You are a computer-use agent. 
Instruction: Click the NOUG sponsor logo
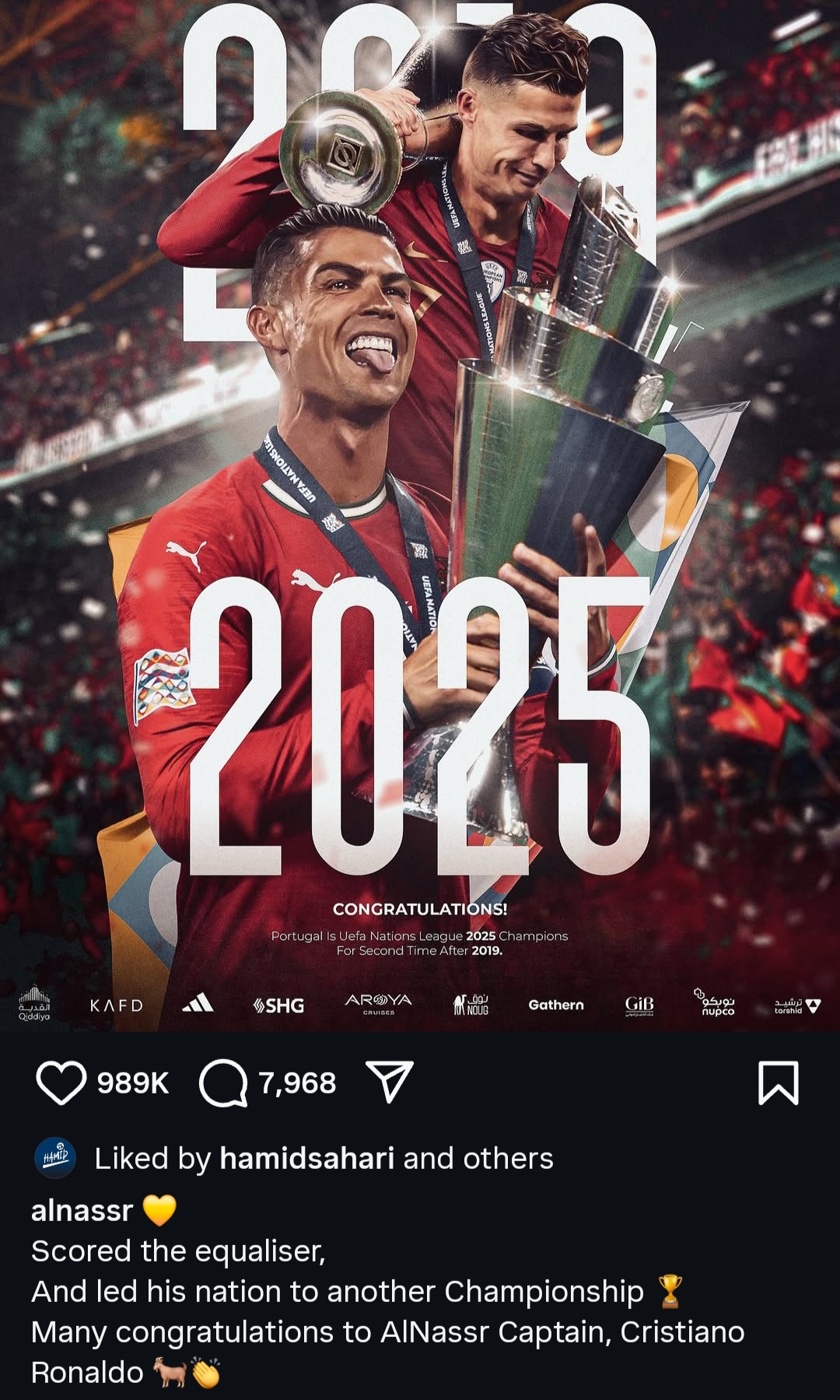click(473, 1005)
